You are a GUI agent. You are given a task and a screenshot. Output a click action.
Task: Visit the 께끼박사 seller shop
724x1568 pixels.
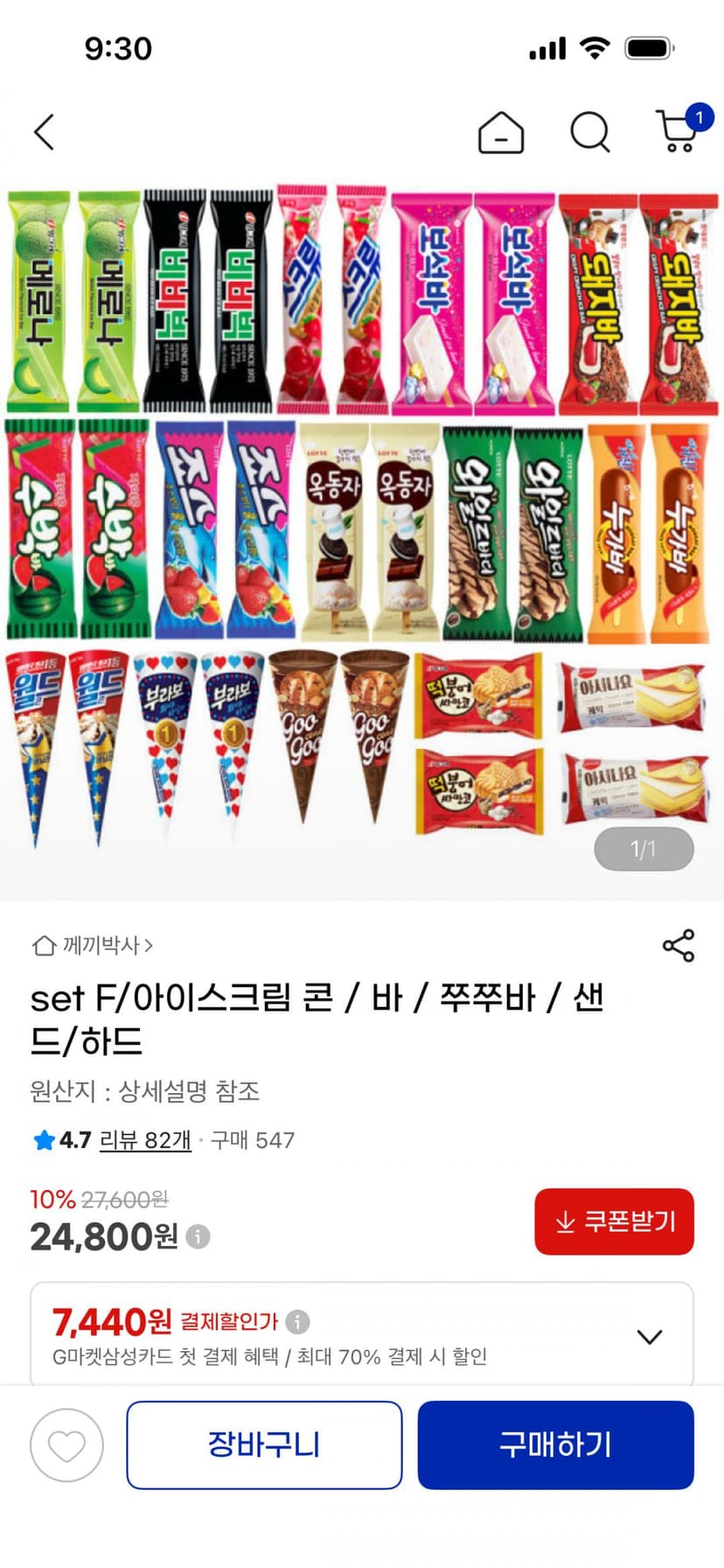pos(92,945)
